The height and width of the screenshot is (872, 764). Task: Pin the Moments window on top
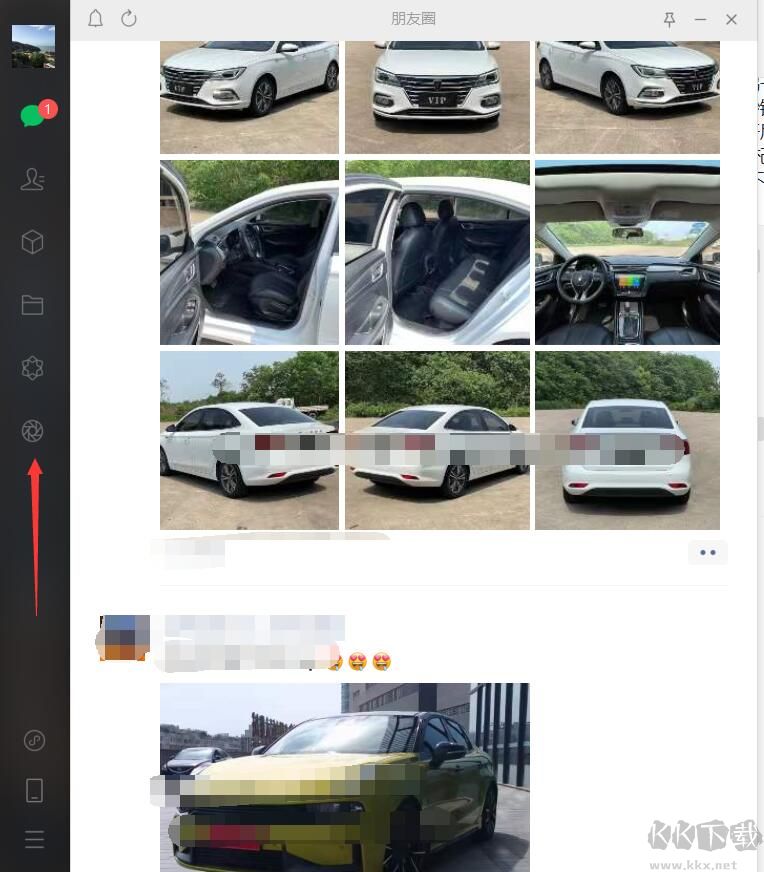[670, 19]
